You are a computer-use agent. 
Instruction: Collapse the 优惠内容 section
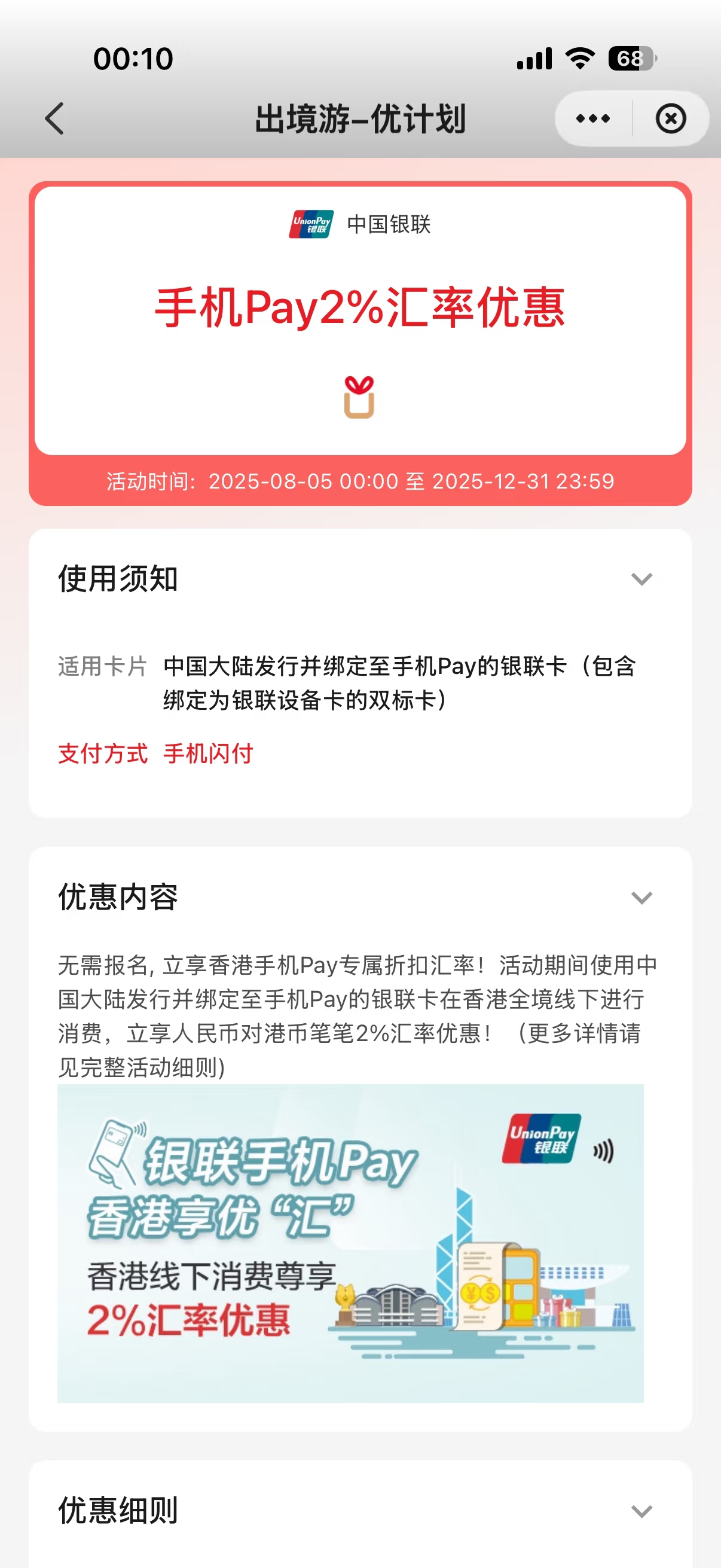[641, 898]
